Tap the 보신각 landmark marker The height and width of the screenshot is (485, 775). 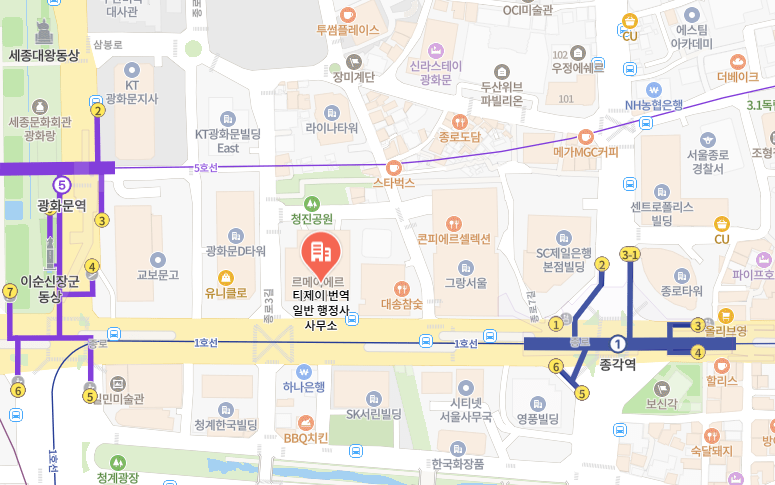pos(662,388)
